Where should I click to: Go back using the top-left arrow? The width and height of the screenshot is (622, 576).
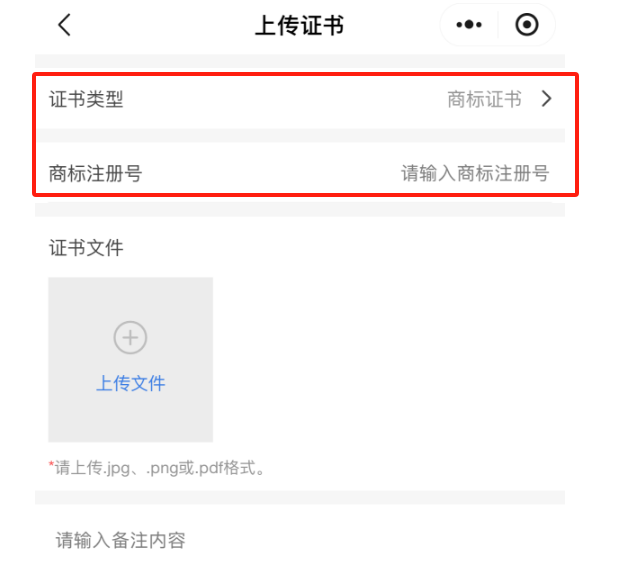65,26
